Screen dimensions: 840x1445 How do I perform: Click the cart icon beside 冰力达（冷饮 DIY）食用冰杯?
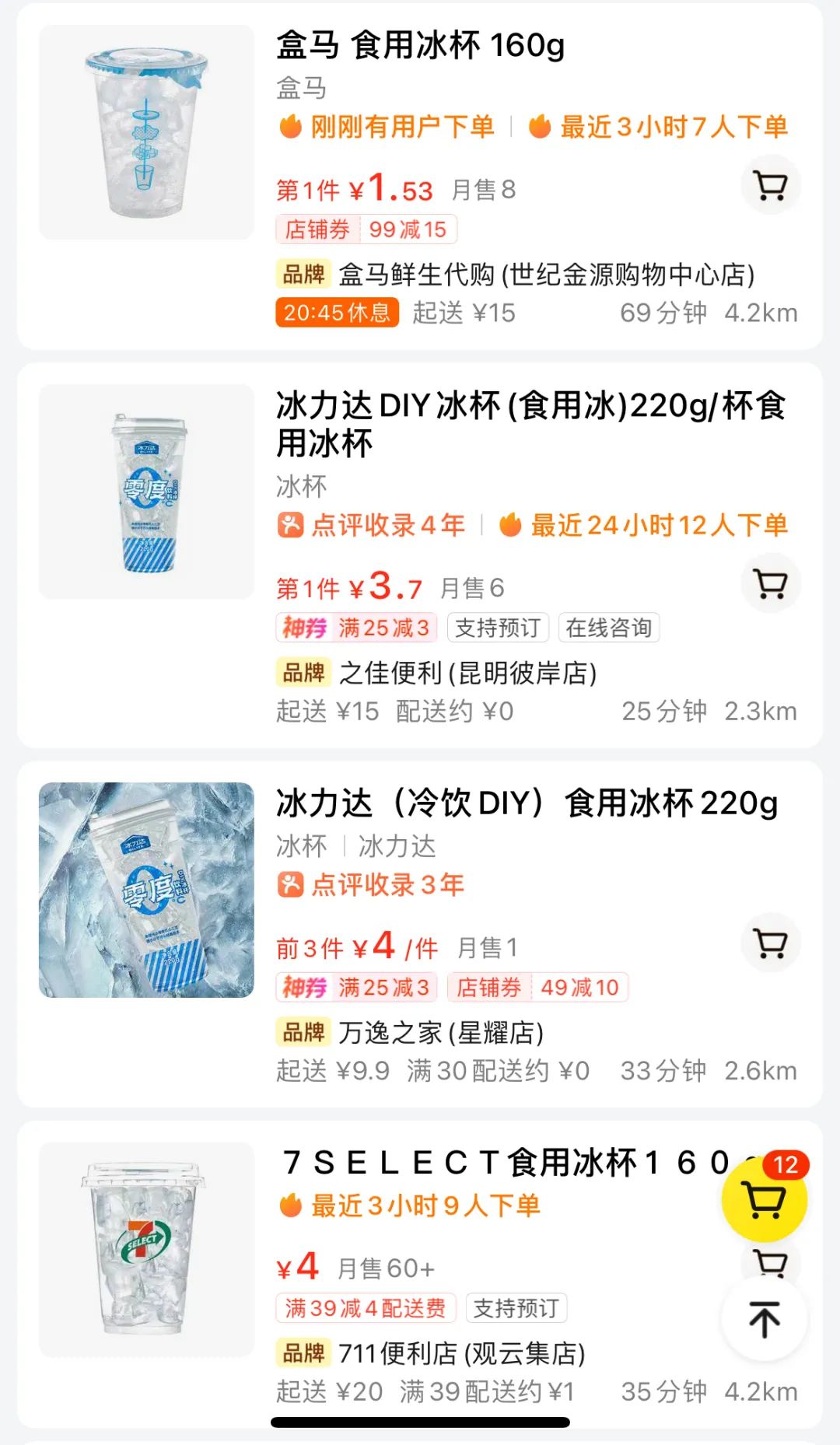point(771,942)
